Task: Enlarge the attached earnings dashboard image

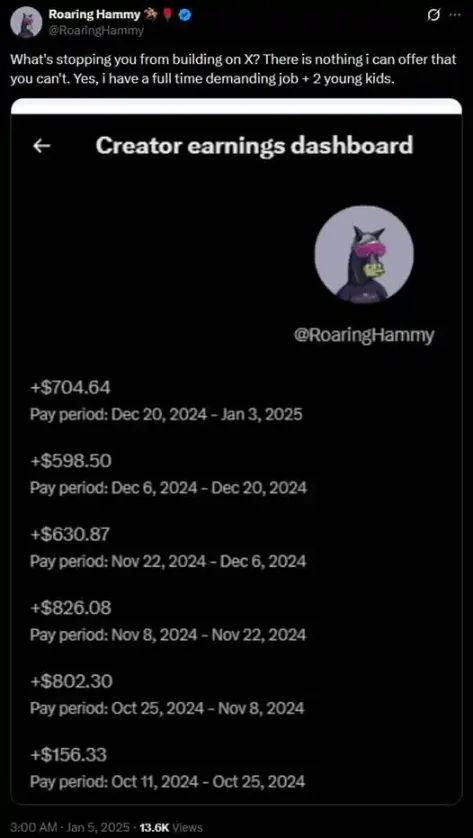Action: pos(236,452)
